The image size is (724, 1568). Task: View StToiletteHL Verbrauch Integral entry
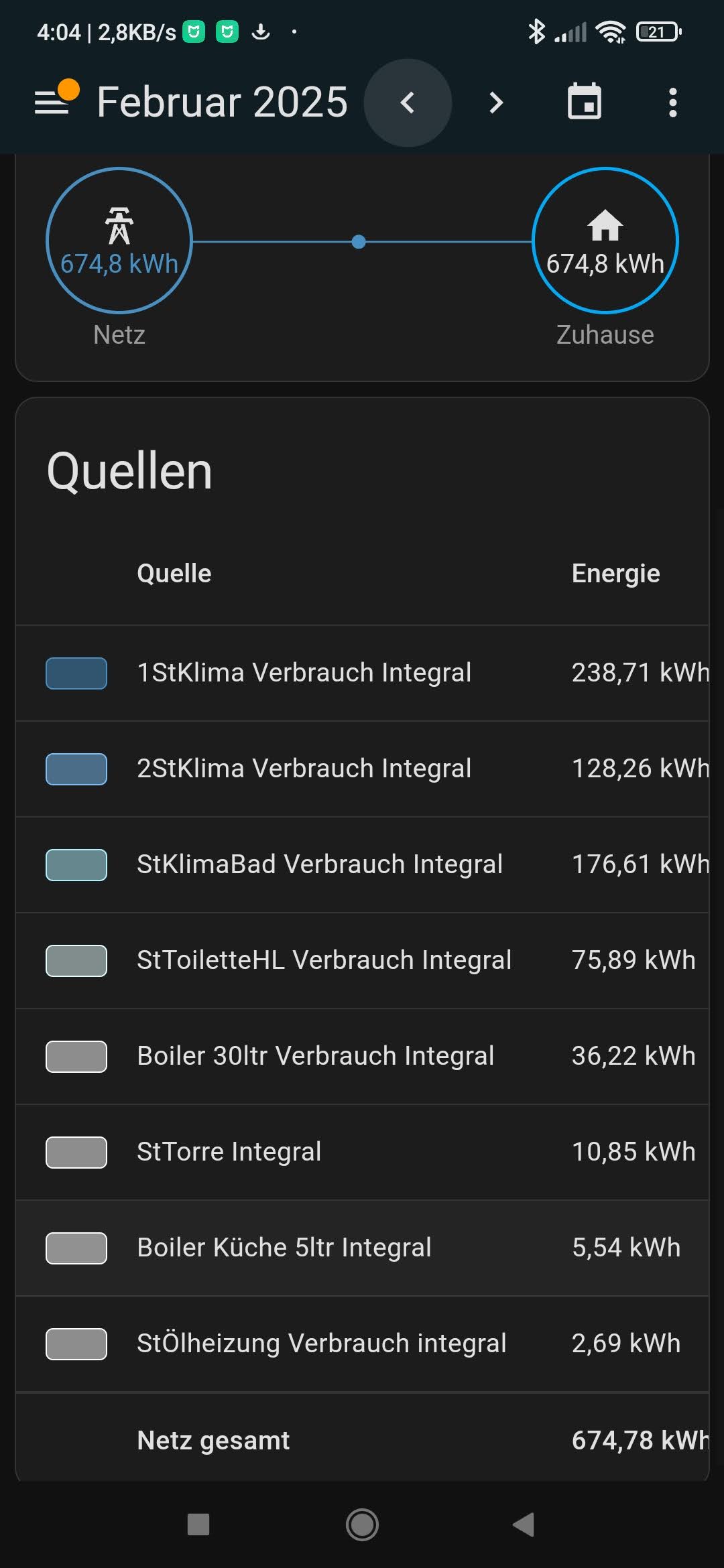(x=324, y=960)
